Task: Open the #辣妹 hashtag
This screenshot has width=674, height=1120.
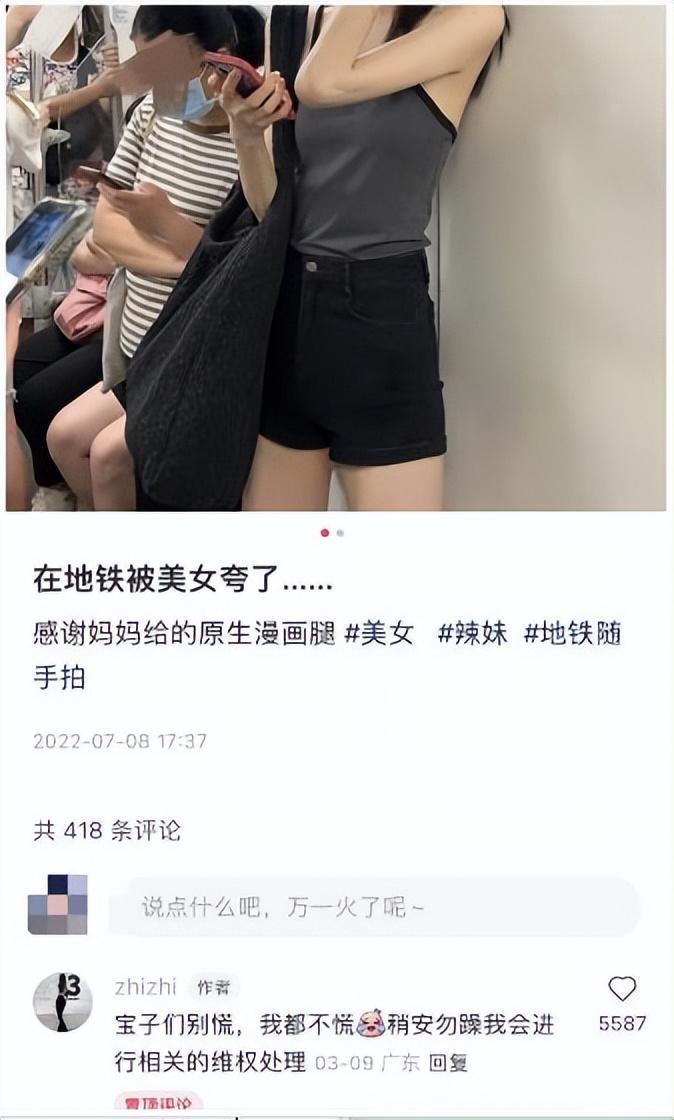Action: click(472, 634)
